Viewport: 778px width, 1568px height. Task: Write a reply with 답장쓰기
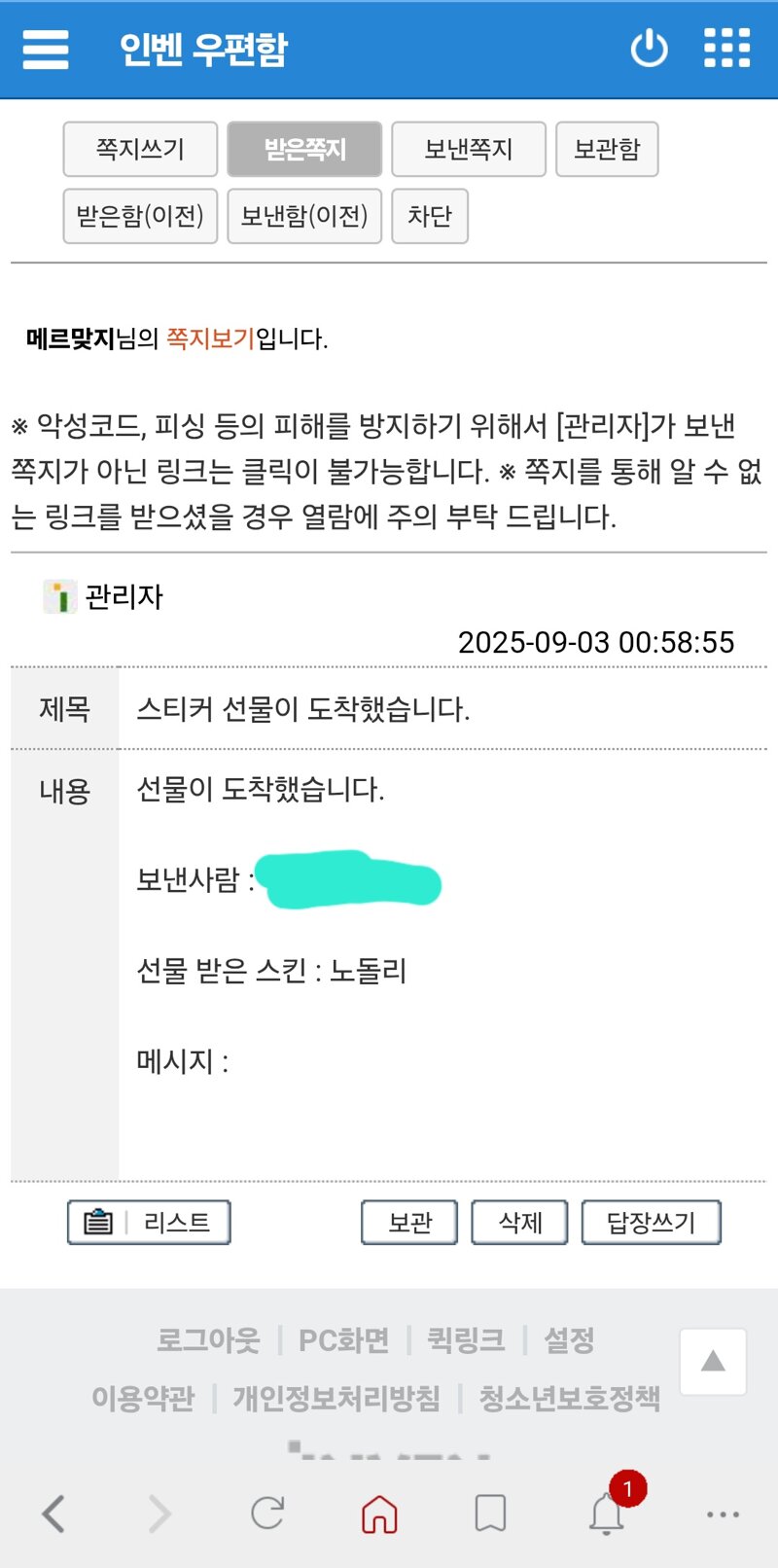(652, 1223)
